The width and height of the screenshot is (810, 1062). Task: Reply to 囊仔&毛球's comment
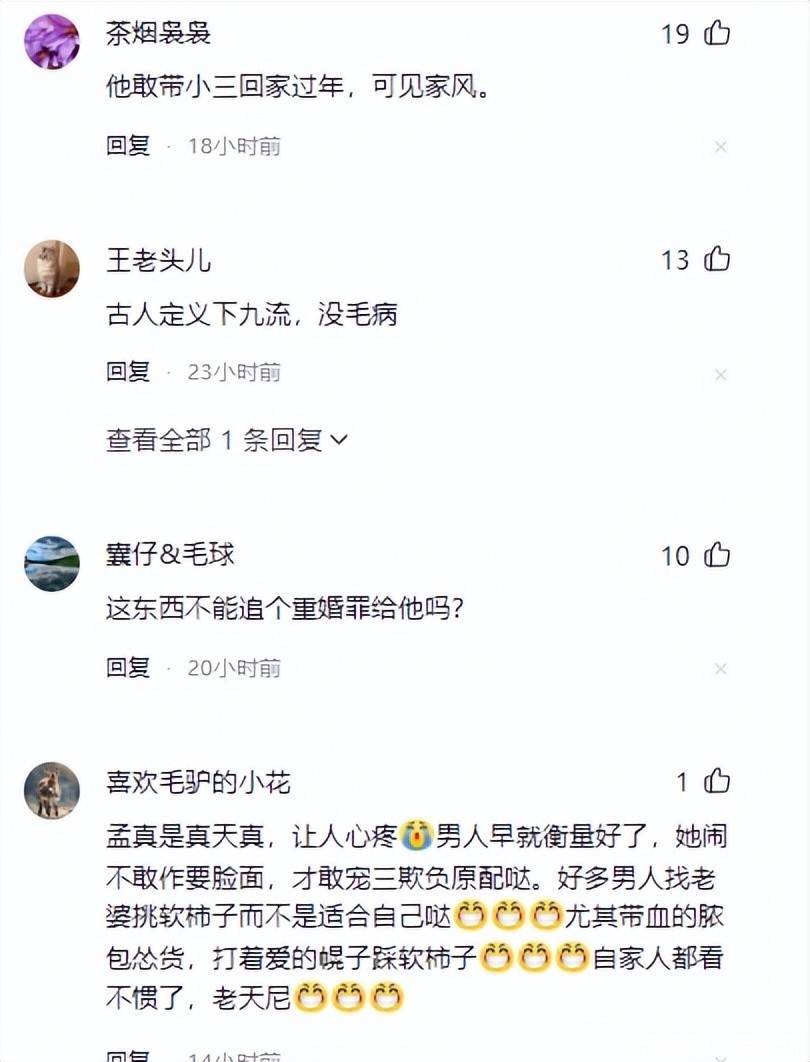tap(128, 667)
